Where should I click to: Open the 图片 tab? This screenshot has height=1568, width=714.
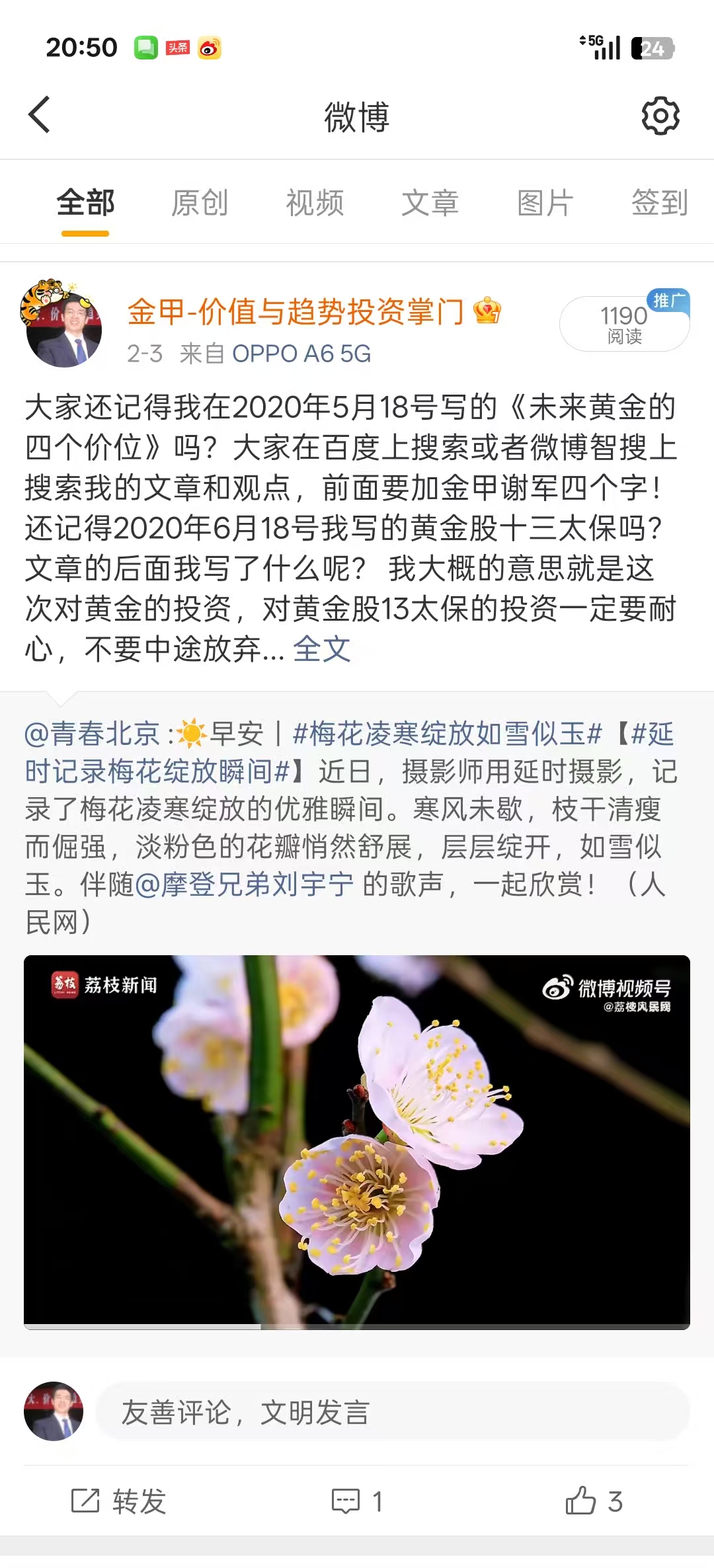545,203
